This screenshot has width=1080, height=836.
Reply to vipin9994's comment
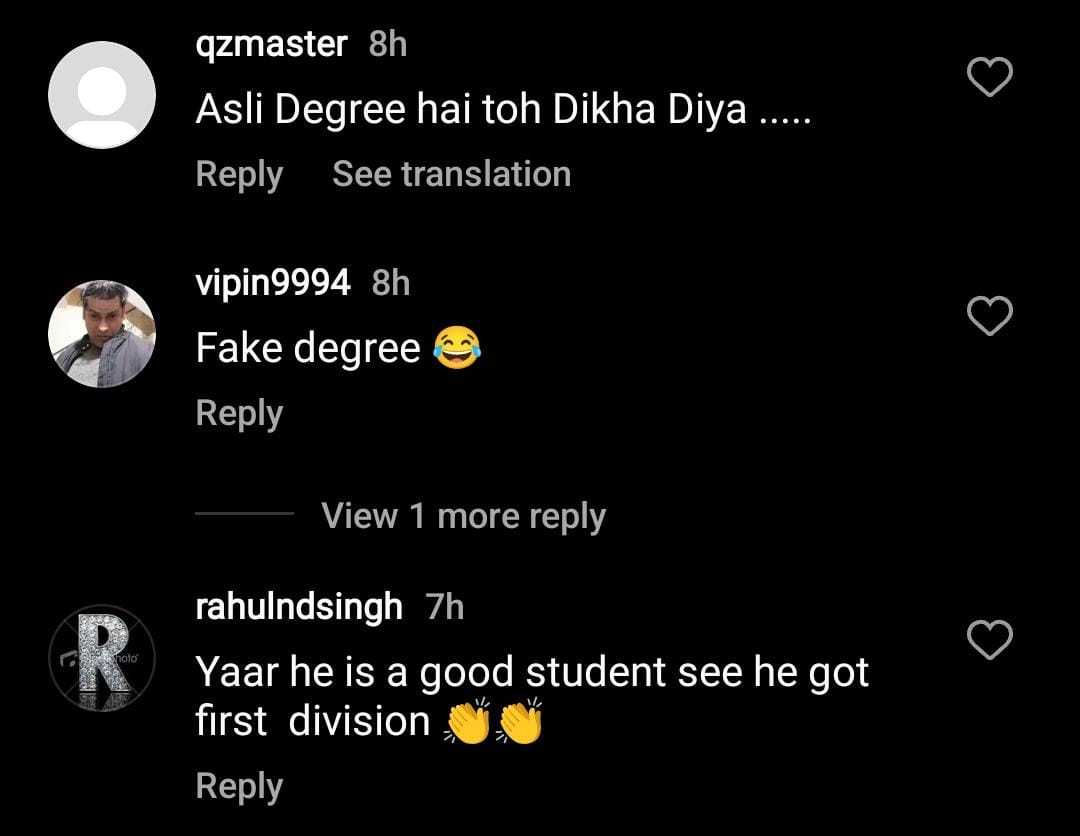point(239,413)
